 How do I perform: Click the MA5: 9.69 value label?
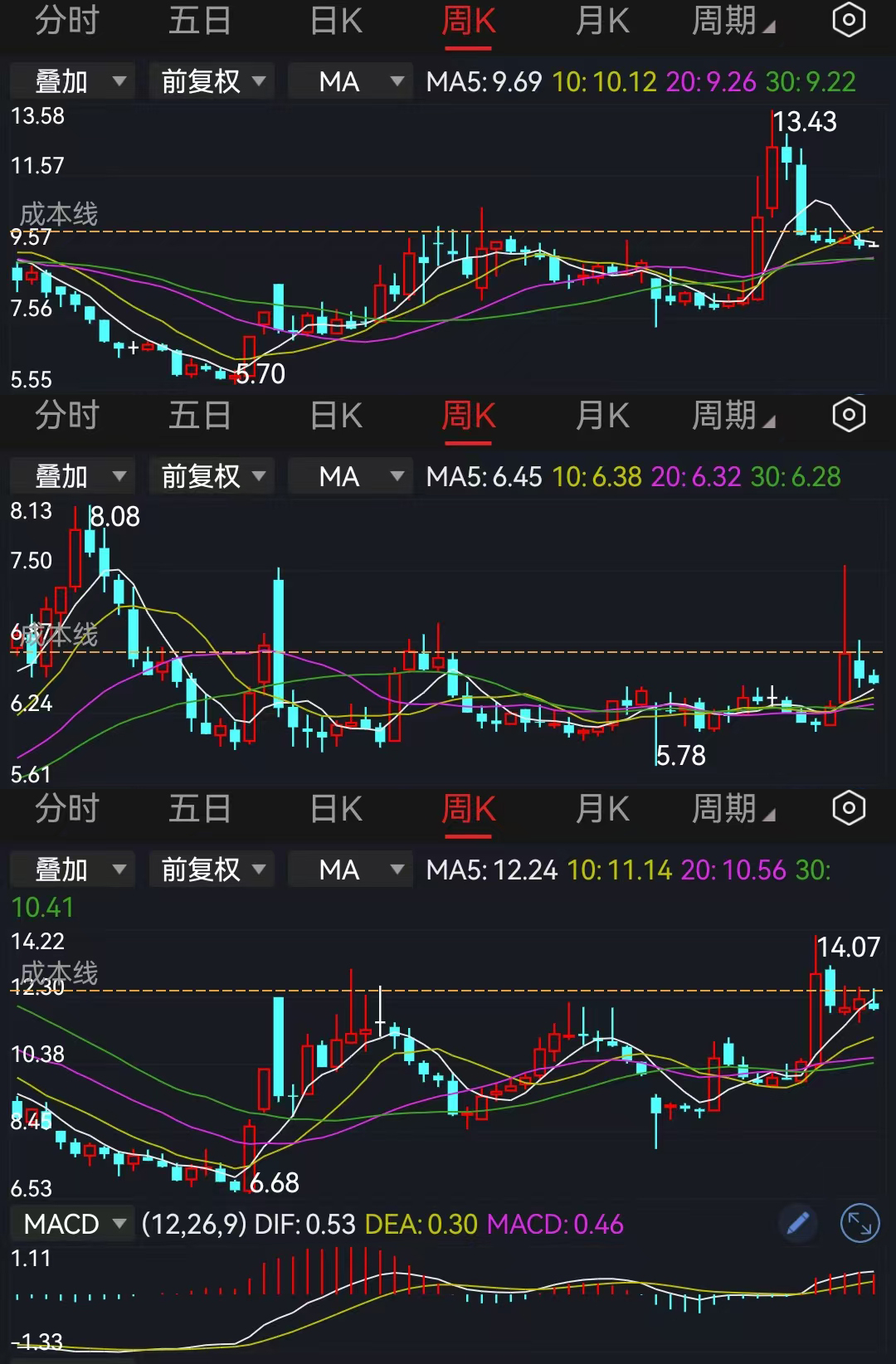[x=482, y=80]
